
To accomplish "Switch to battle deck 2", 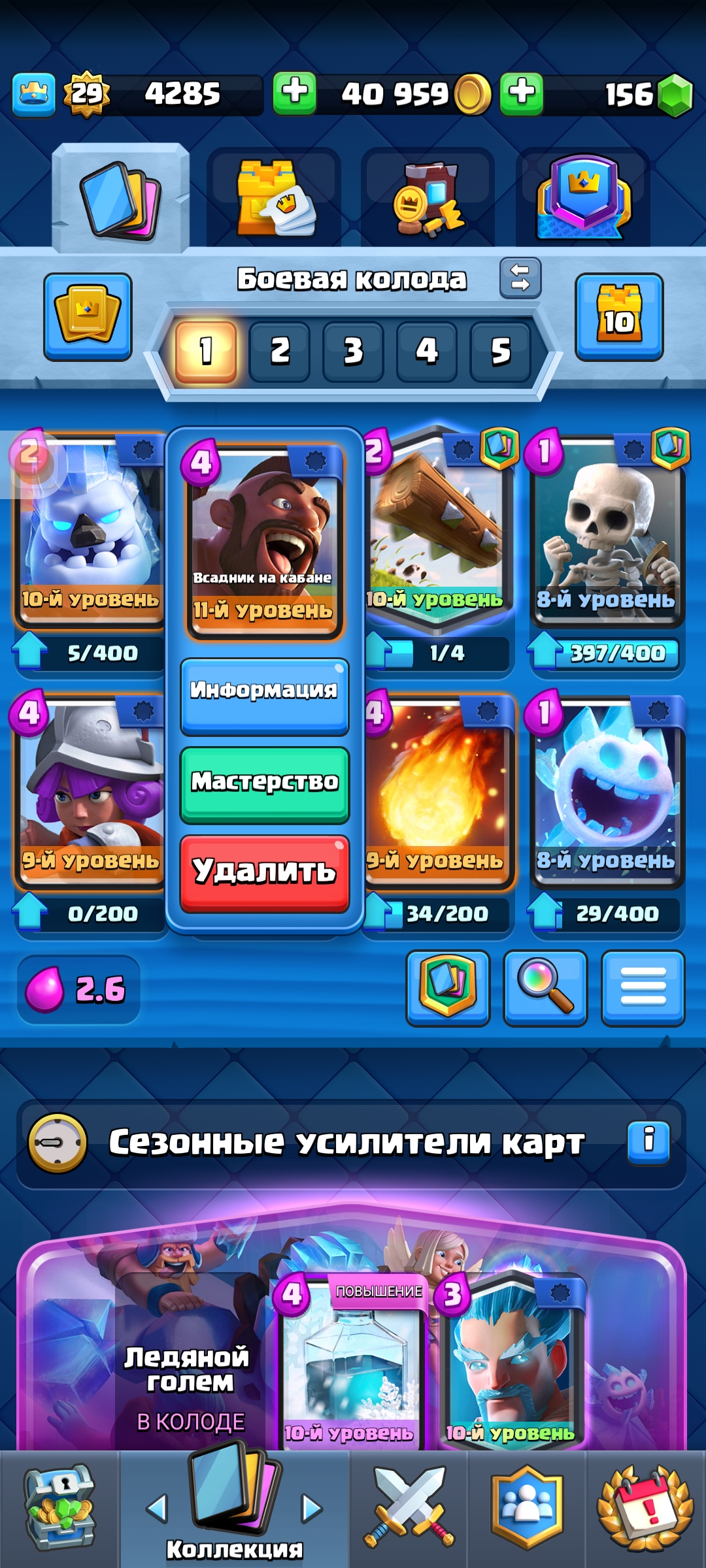I will 280,352.
